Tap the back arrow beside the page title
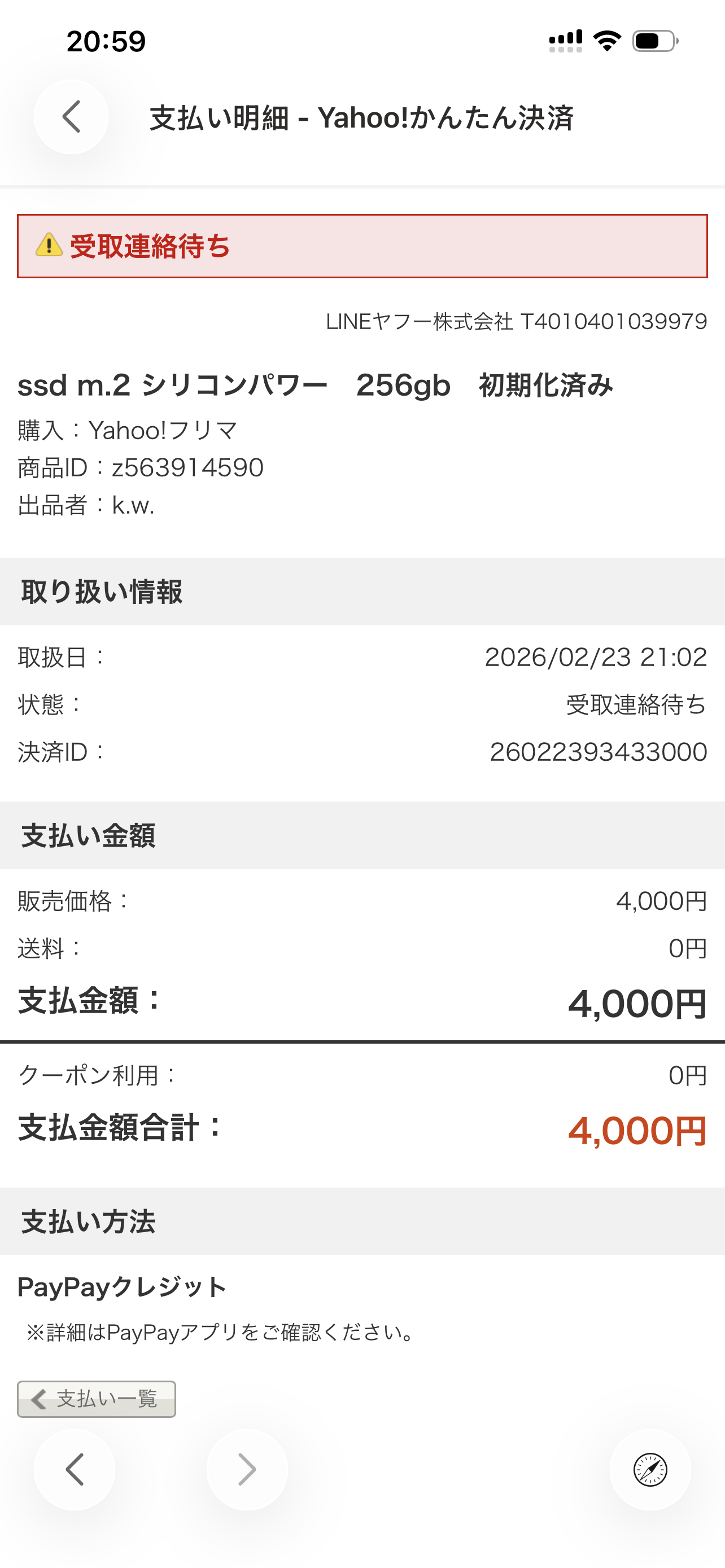 pos(71,117)
